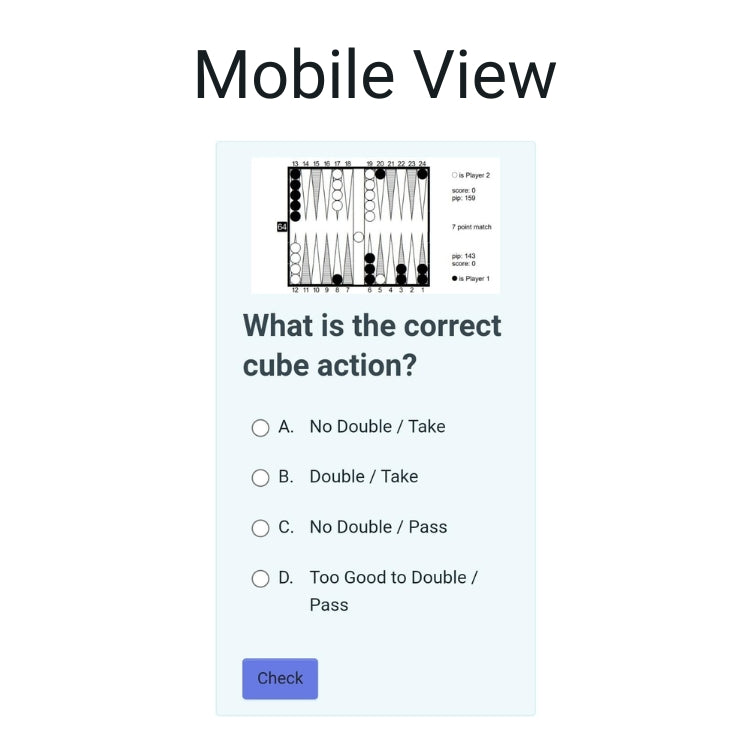This screenshot has height=750, width=750.
Task: Pick option C, No Double / Pass
Action: (260, 528)
